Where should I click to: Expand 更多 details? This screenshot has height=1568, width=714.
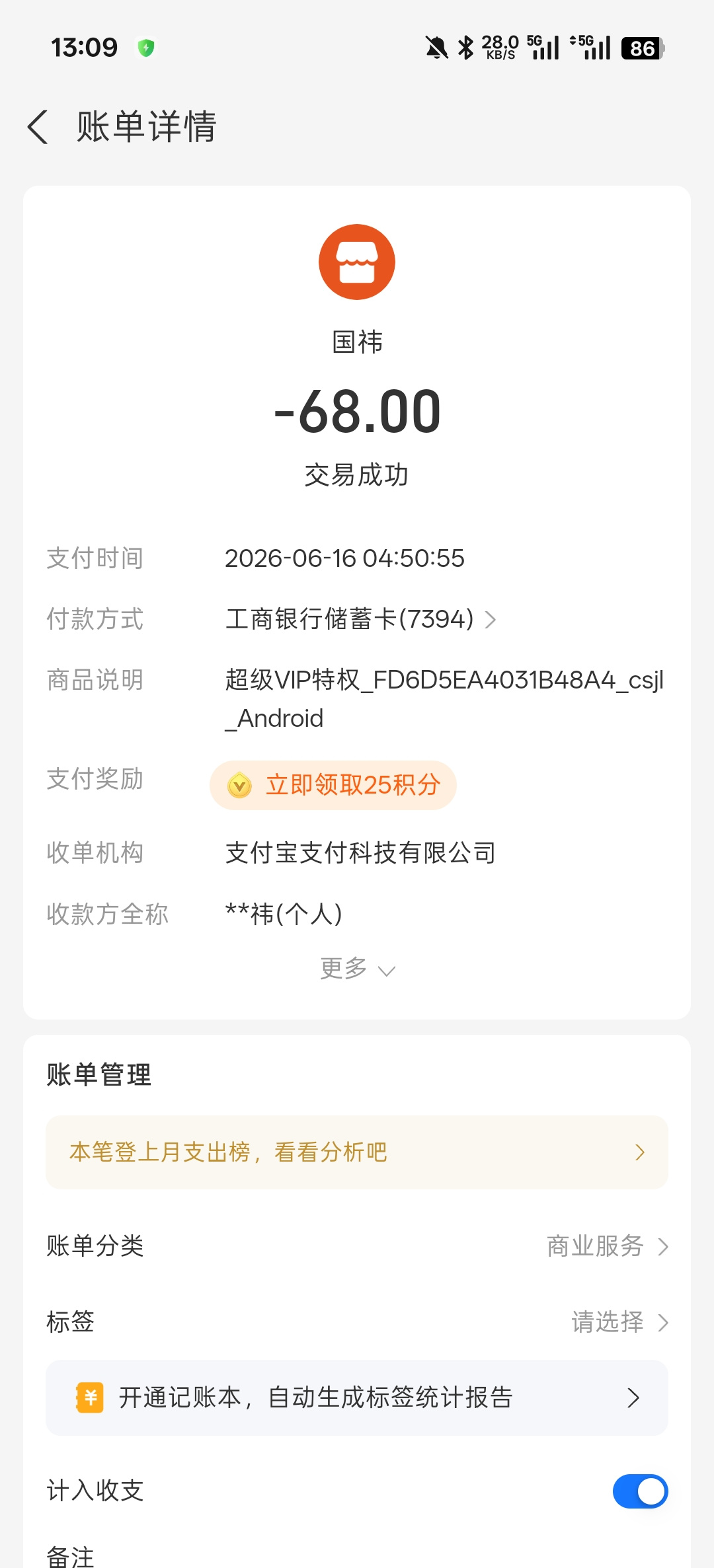357,969
